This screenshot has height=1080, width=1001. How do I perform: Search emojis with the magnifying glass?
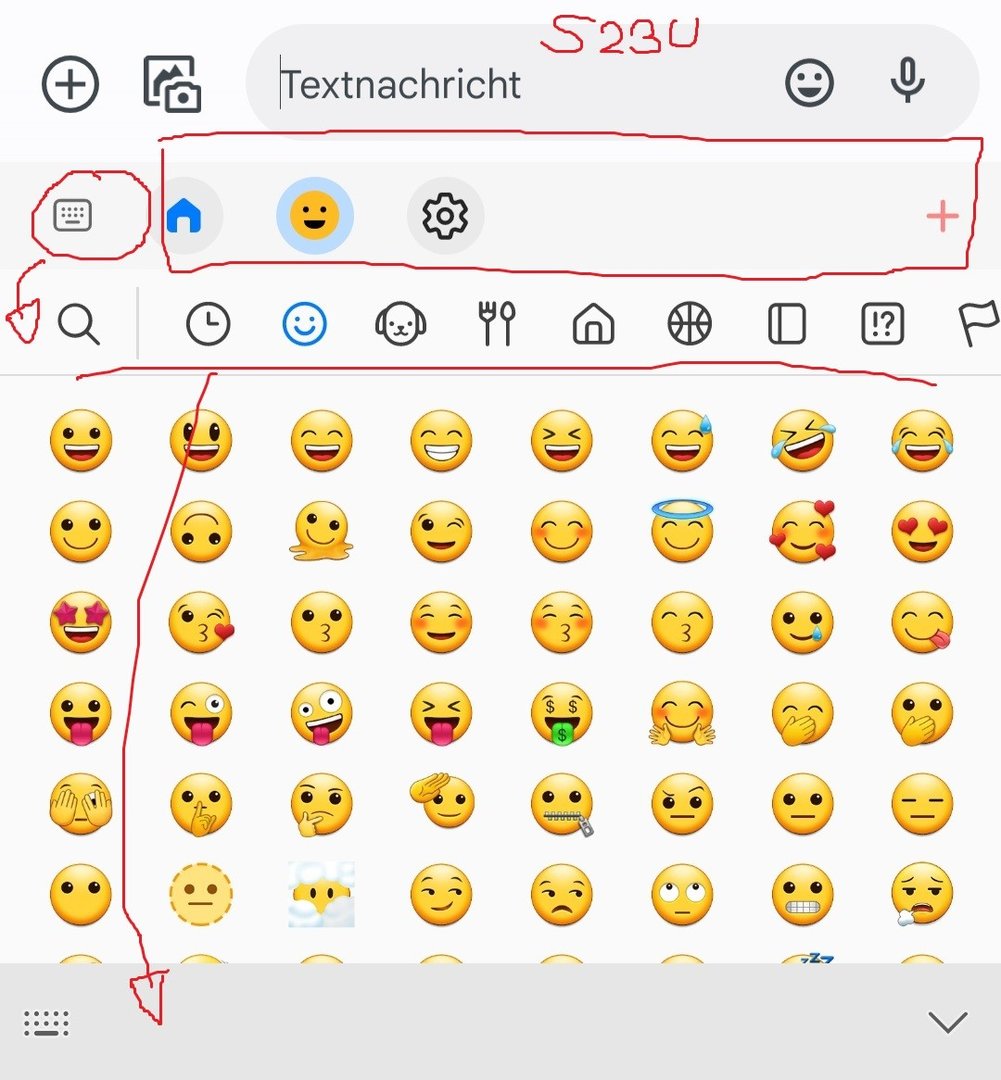(78, 324)
